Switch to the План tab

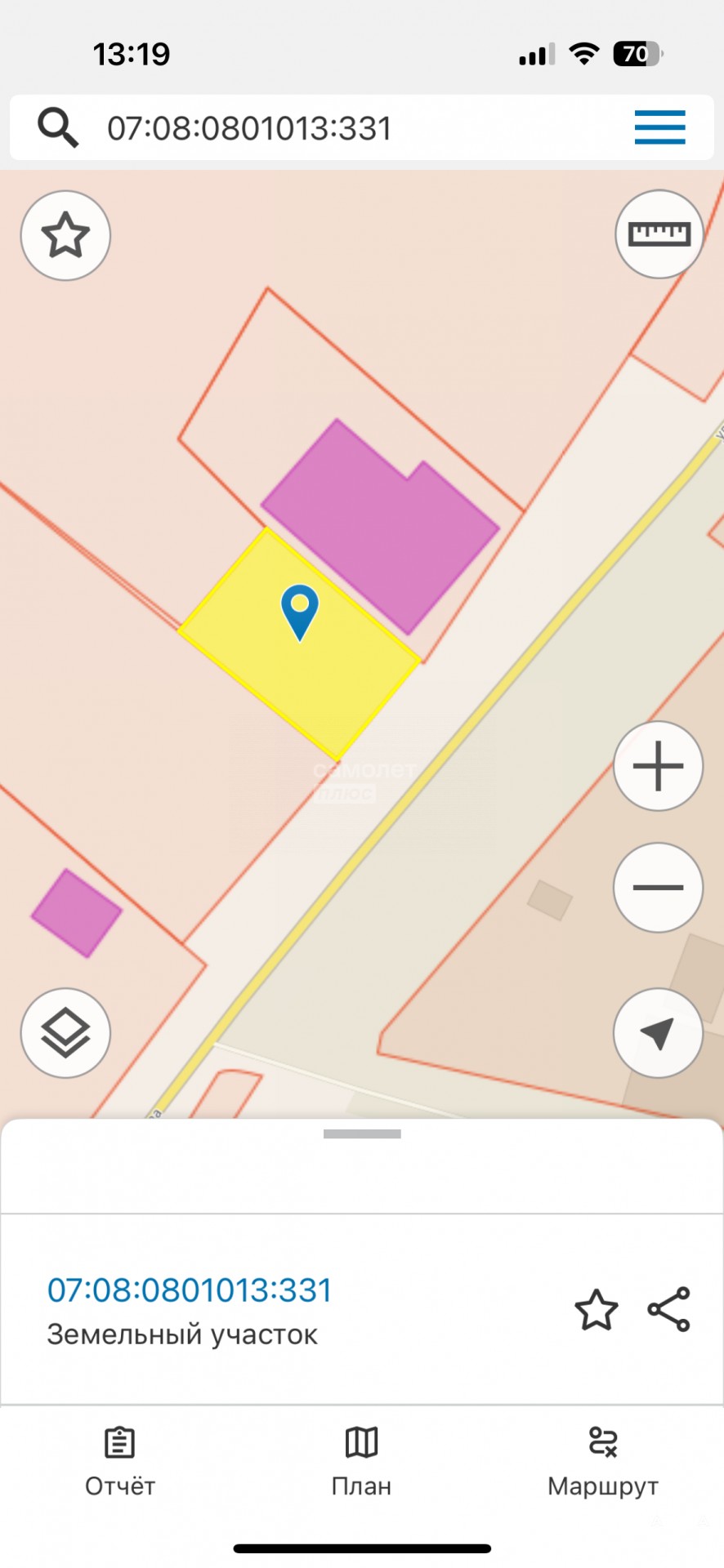pos(361,1463)
